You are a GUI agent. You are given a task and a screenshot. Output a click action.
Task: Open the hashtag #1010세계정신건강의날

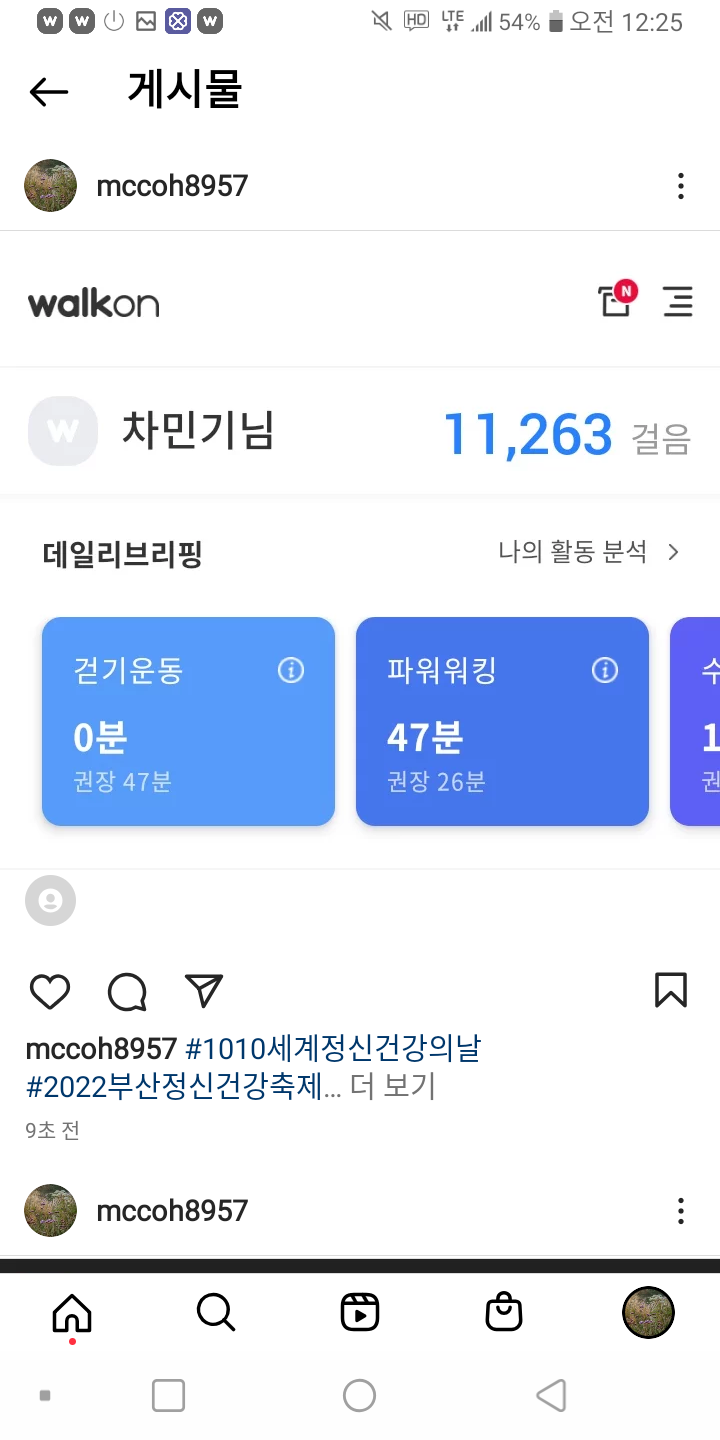pyautogui.click(x=333, y=1049)
